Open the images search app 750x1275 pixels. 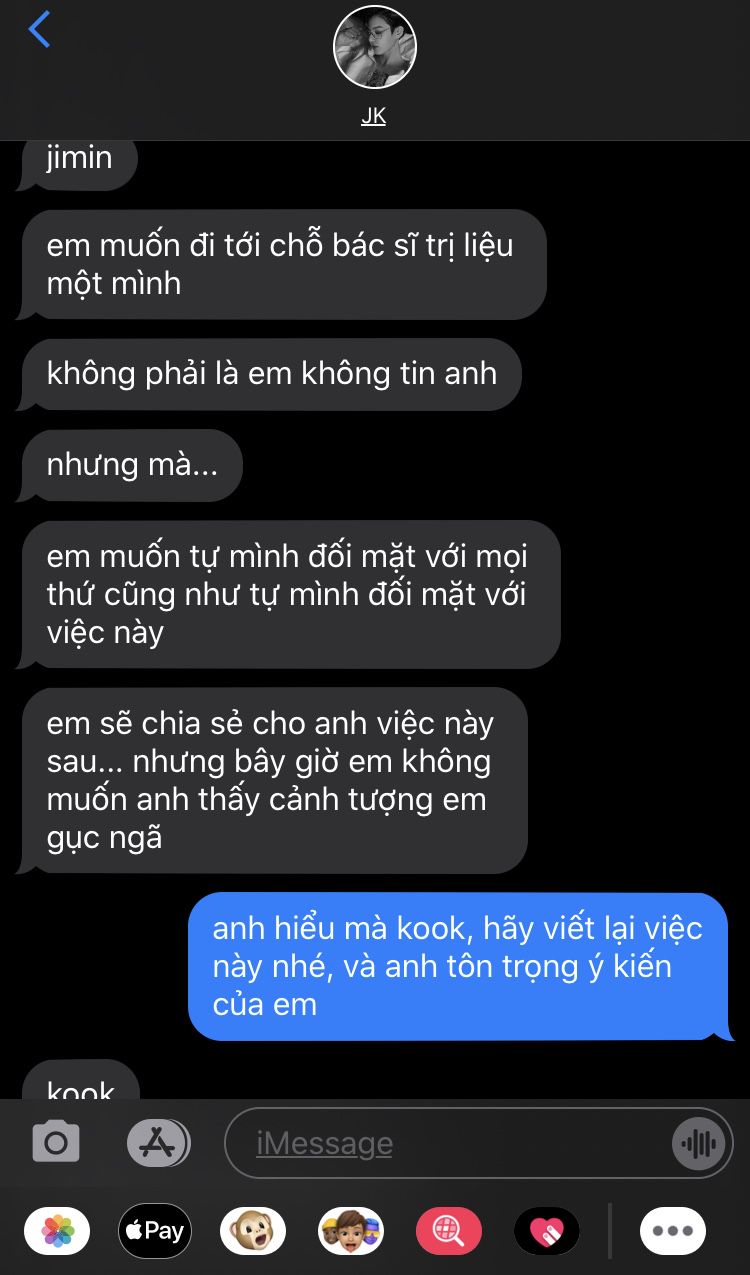[448, 1231]
